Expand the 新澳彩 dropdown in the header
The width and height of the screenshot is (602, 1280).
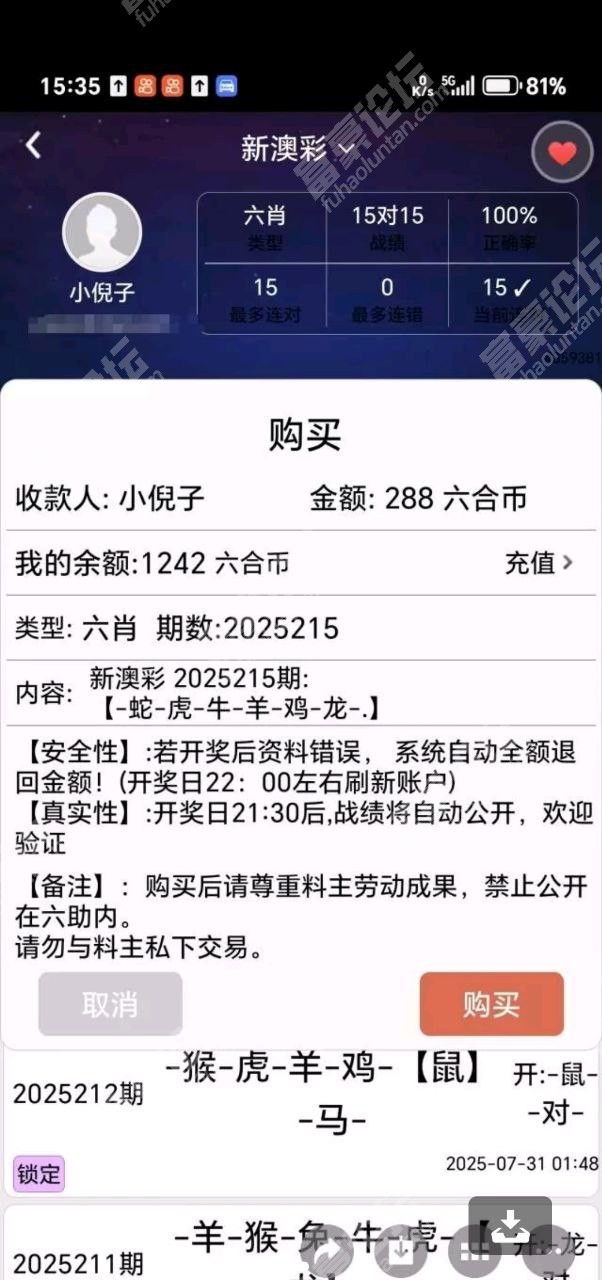(x=298, y=149)
